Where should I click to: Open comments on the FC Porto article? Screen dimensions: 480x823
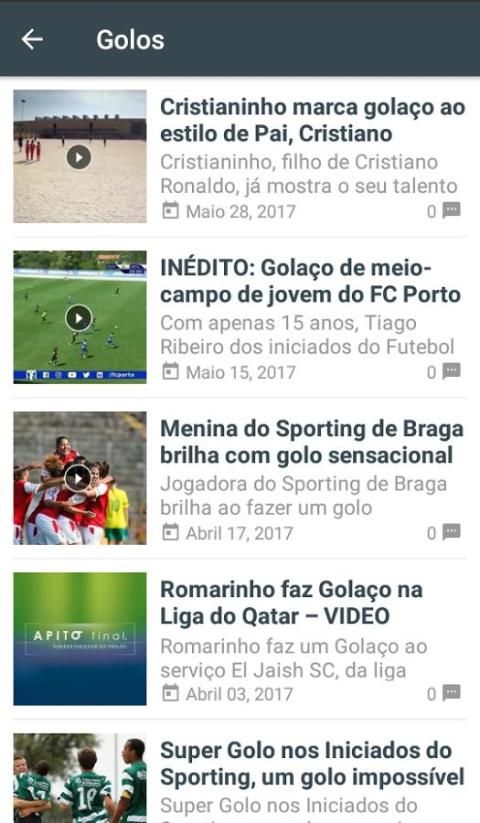tap(444, 372)
